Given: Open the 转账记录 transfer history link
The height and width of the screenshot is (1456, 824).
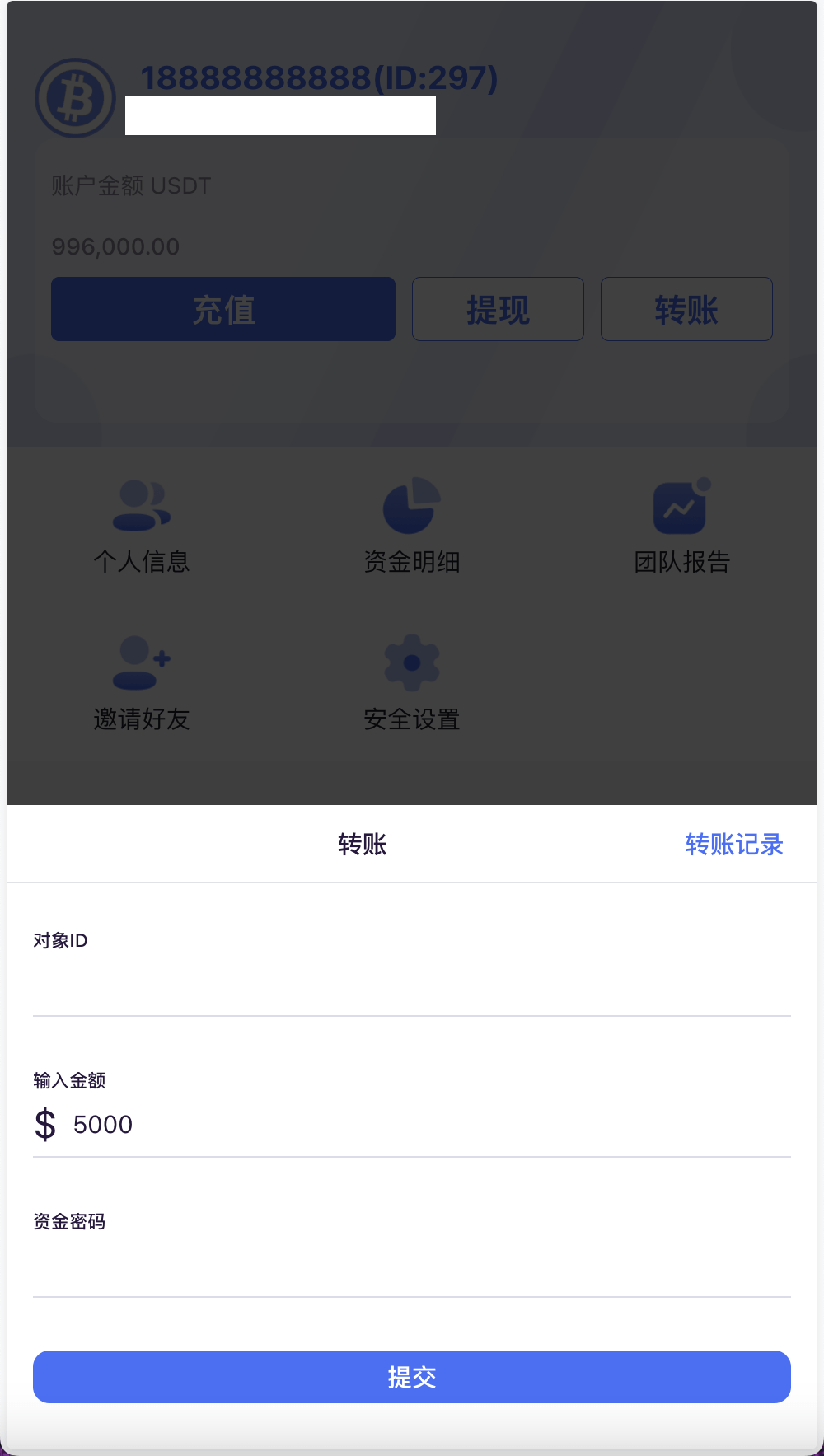Looking at the screenshot, I should [733, 844].
